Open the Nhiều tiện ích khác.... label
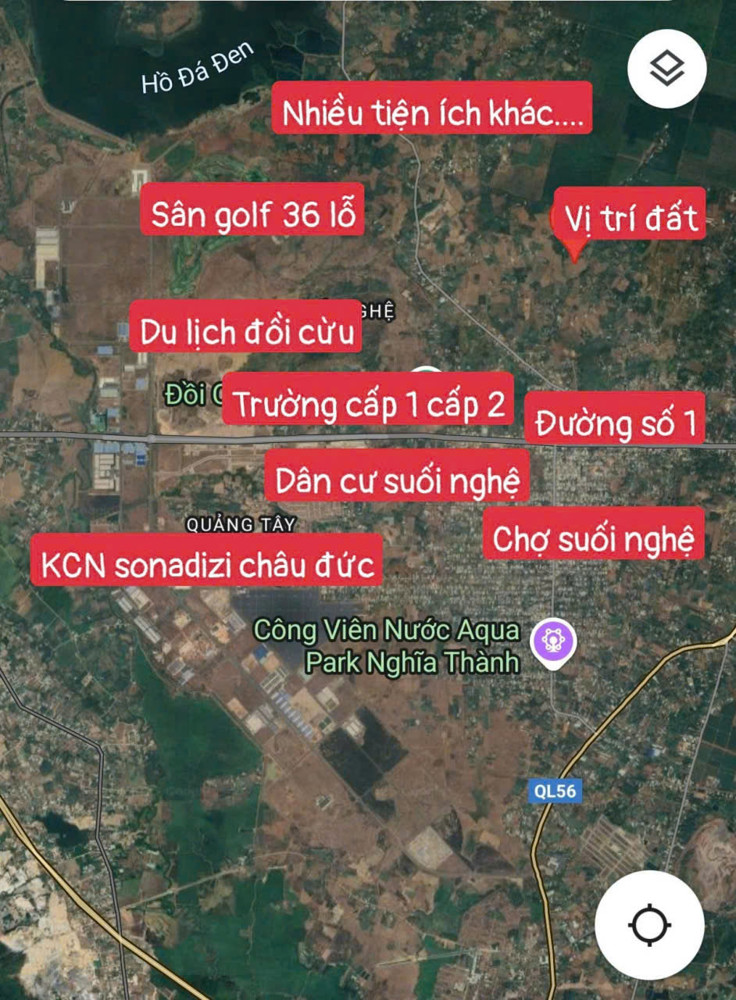The image size is (736, 1000). point(434,113)
